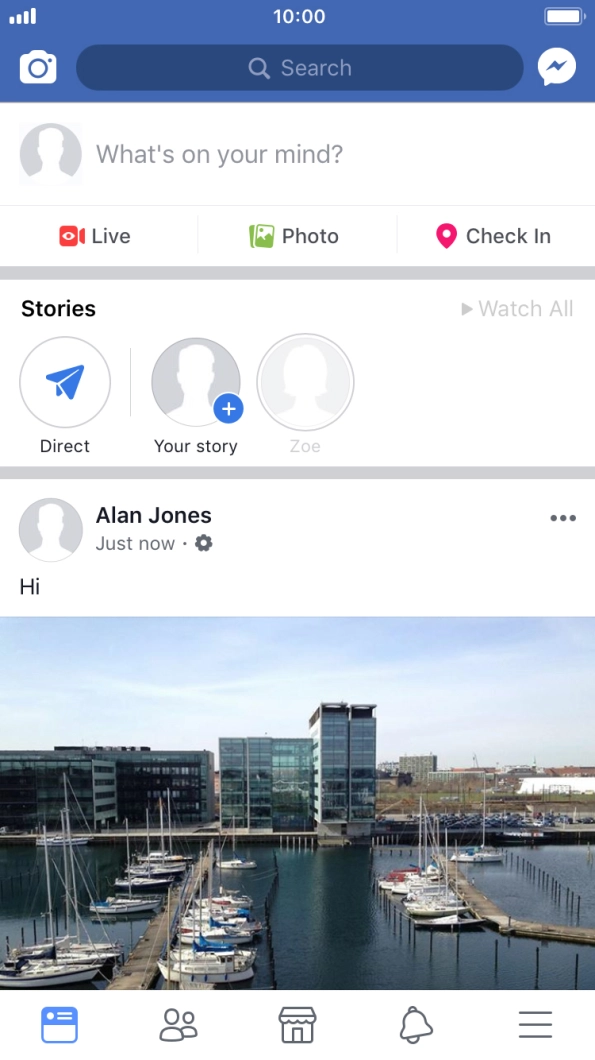595x1060 pixels.
Task: Add a Photo to a post
Action: click(x=294, y=236)
